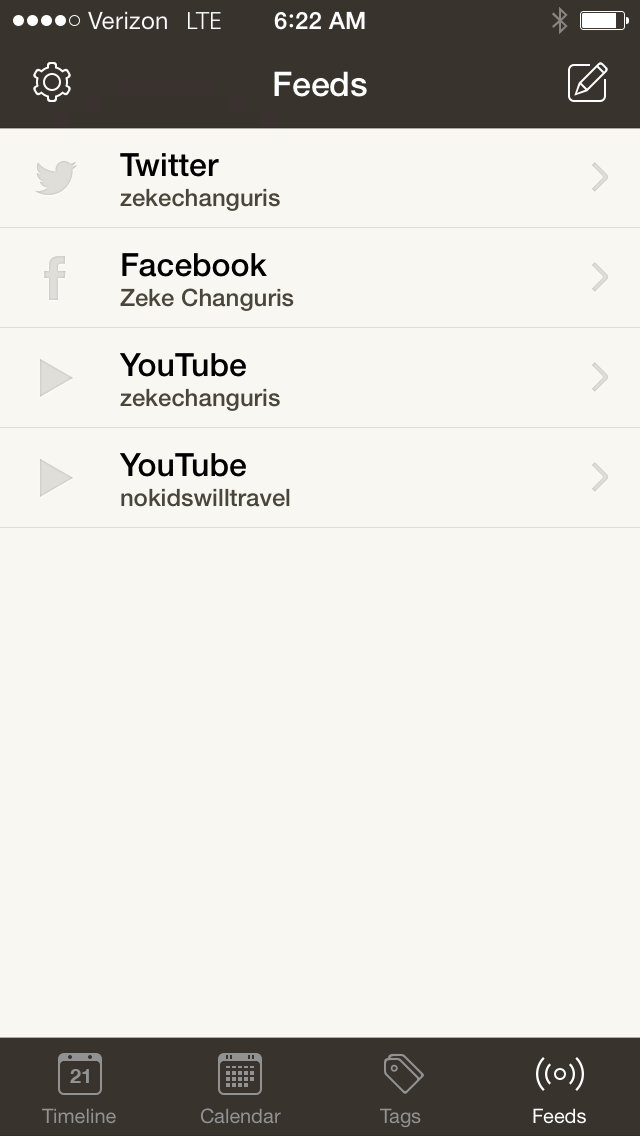Image resolution: width=640 pixels, height=1136 pixels.
Task: Open the Twitter feed for zekechanguris
Action: (320, 178)
